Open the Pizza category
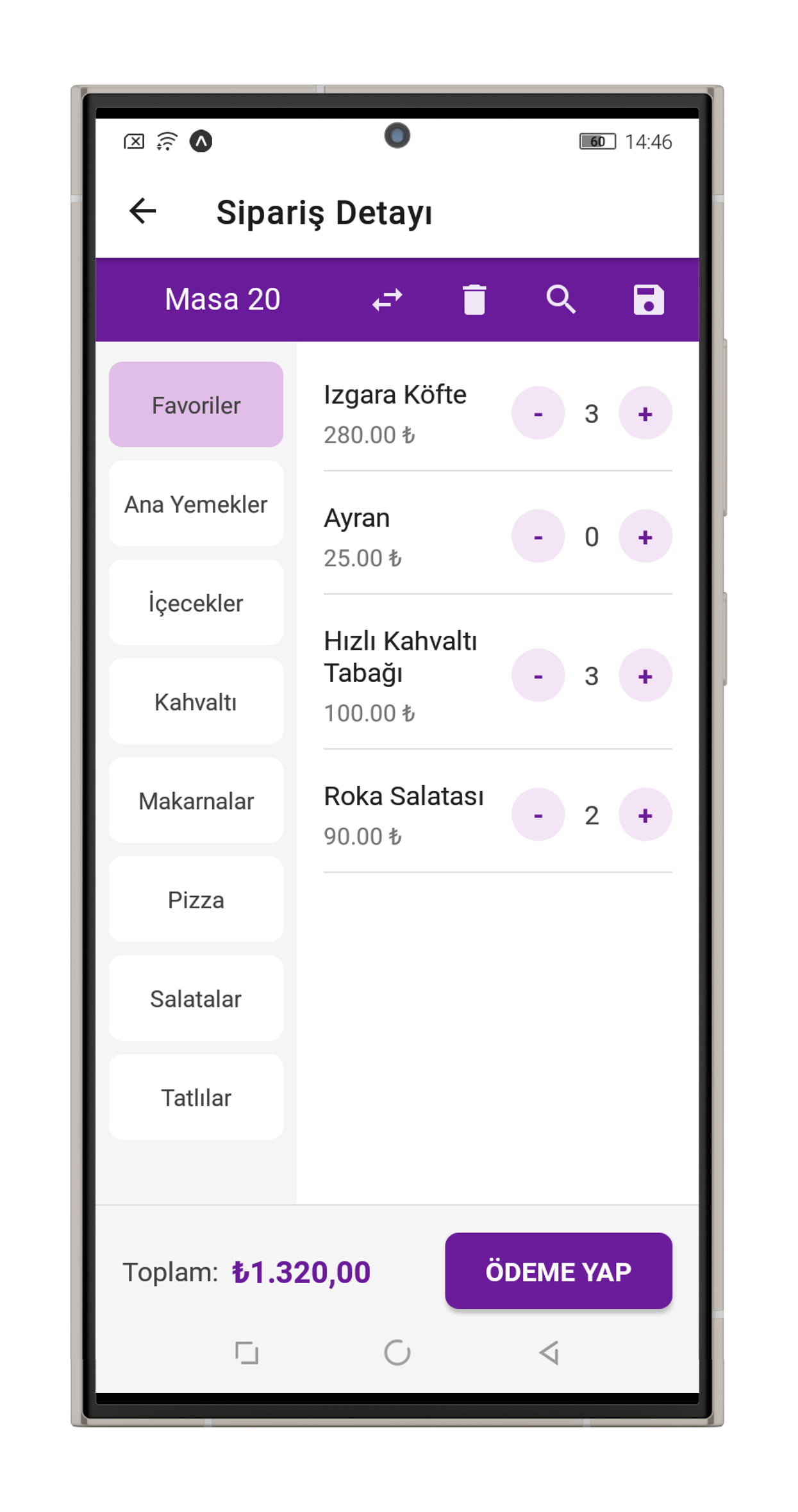This screenshot has width=798, height=1512. [196, 899]
